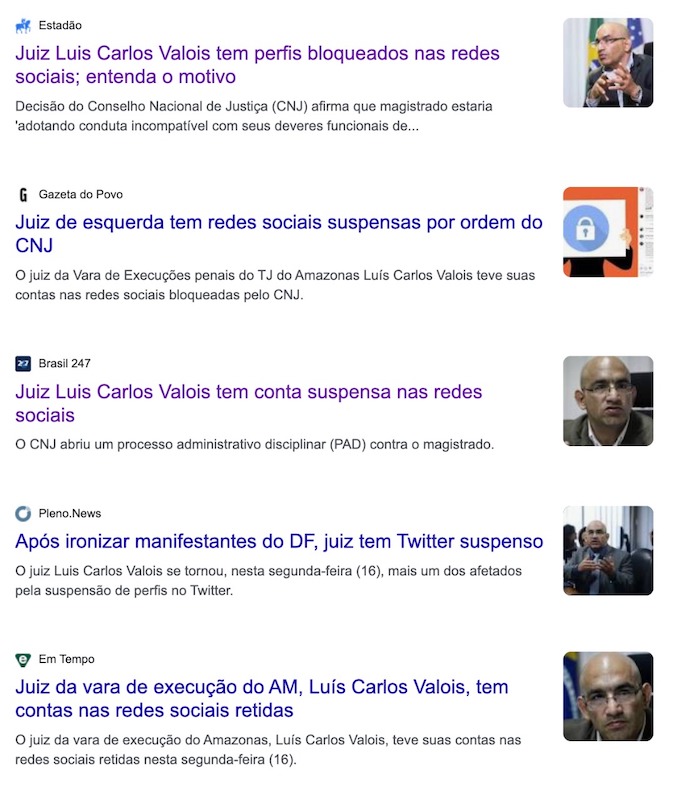
Task: Tap the Em Tempo result thumbnail photo
Action: click(x=607, y=696)
